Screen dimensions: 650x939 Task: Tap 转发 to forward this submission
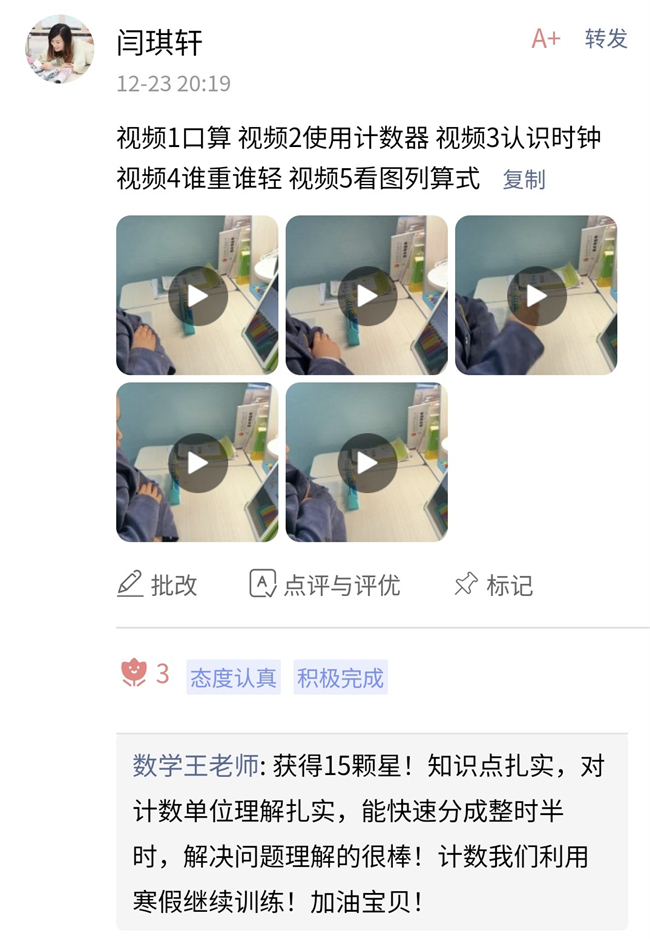tap(606, 39)
